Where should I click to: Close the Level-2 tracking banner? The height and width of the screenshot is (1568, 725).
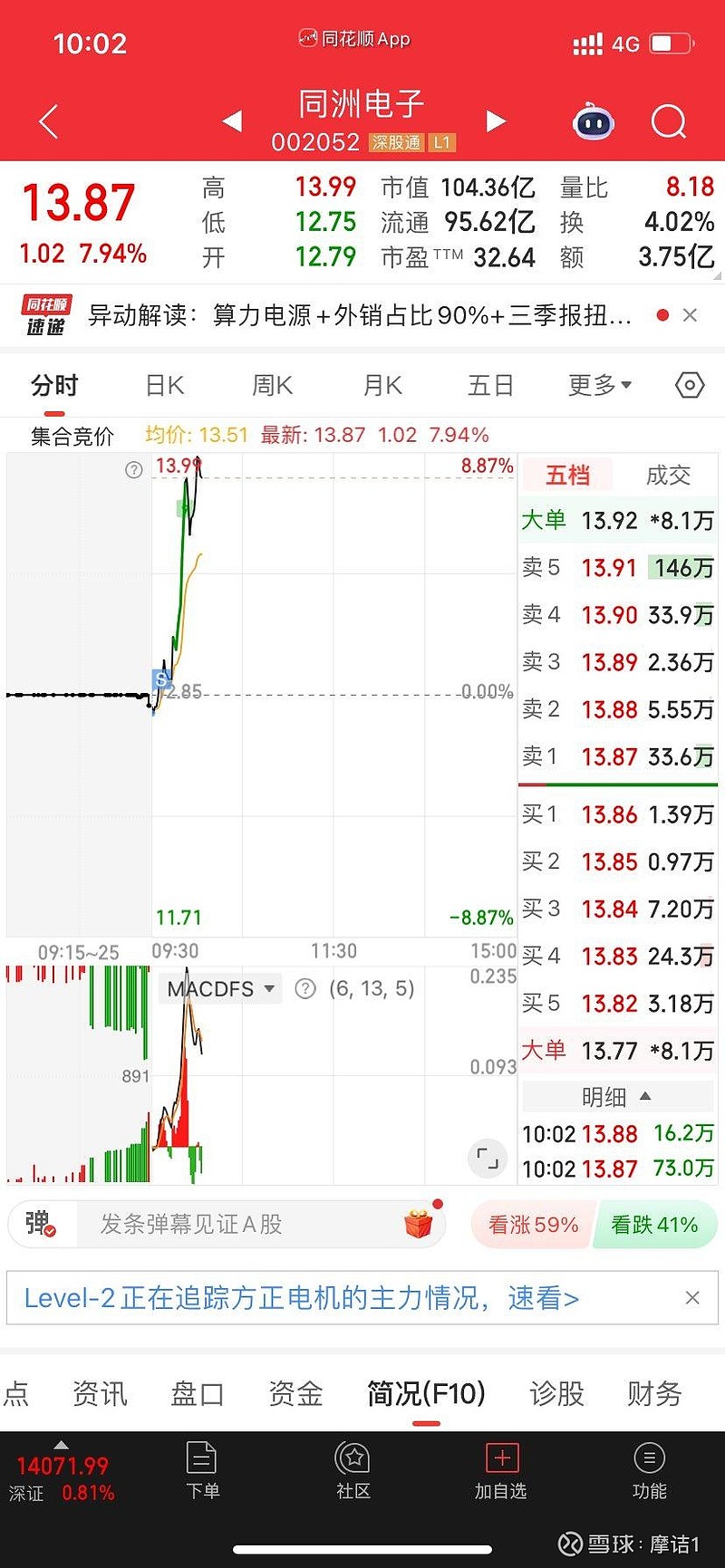click(x=692, y=1298)
